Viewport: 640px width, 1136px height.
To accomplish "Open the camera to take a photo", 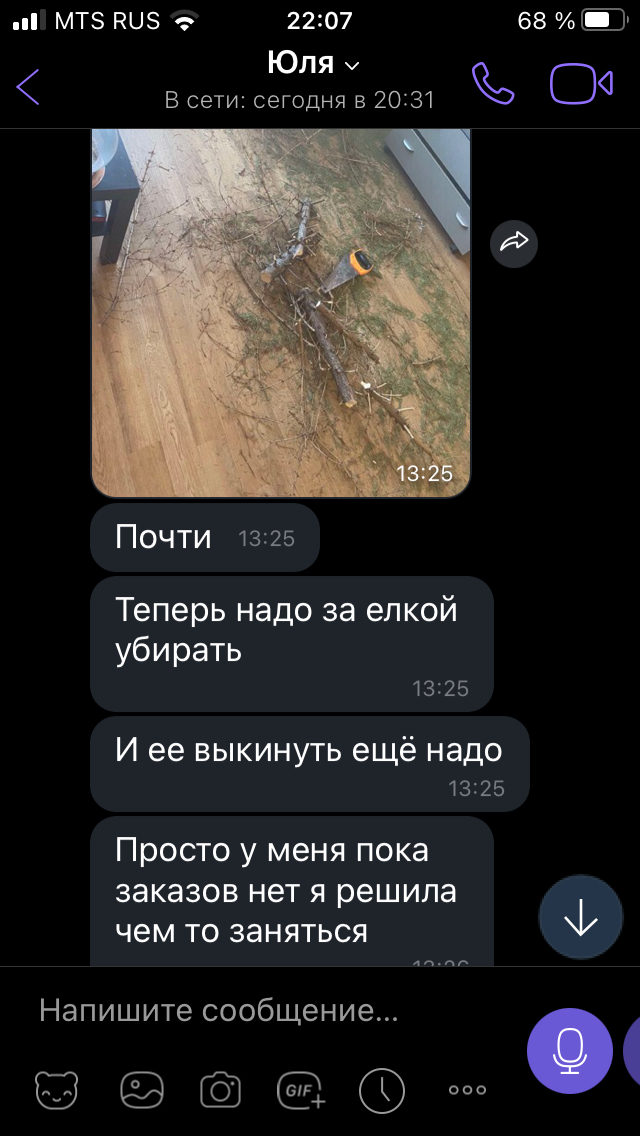I will click(x=221, y=1089).
